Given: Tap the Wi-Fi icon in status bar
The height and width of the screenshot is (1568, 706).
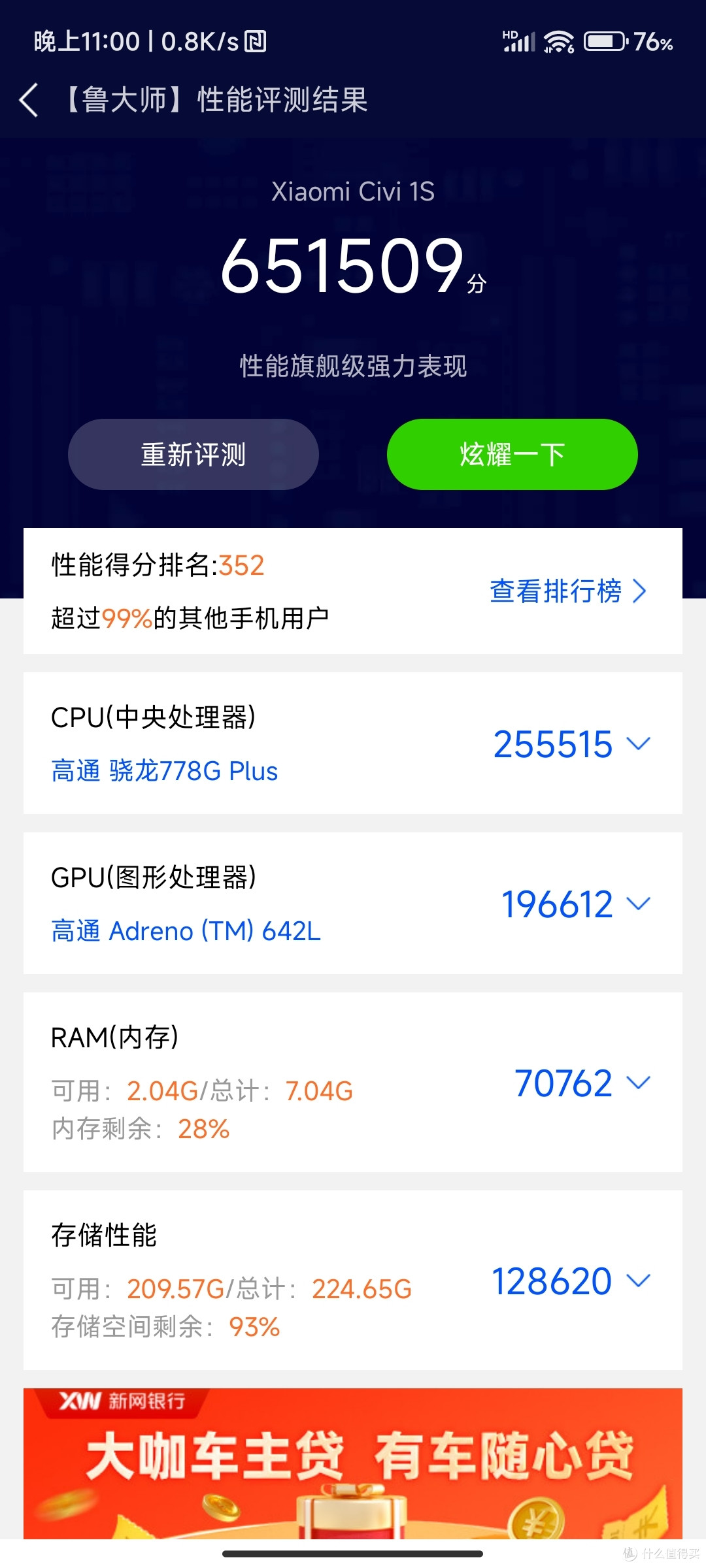Looking at the screenshot, I should click(x=559, y=41).
